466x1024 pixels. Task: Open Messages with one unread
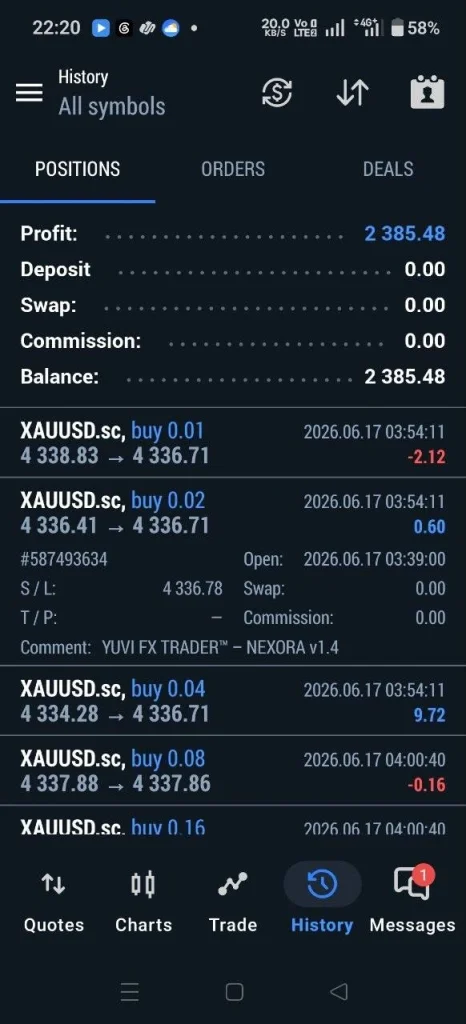click(412, 899)
